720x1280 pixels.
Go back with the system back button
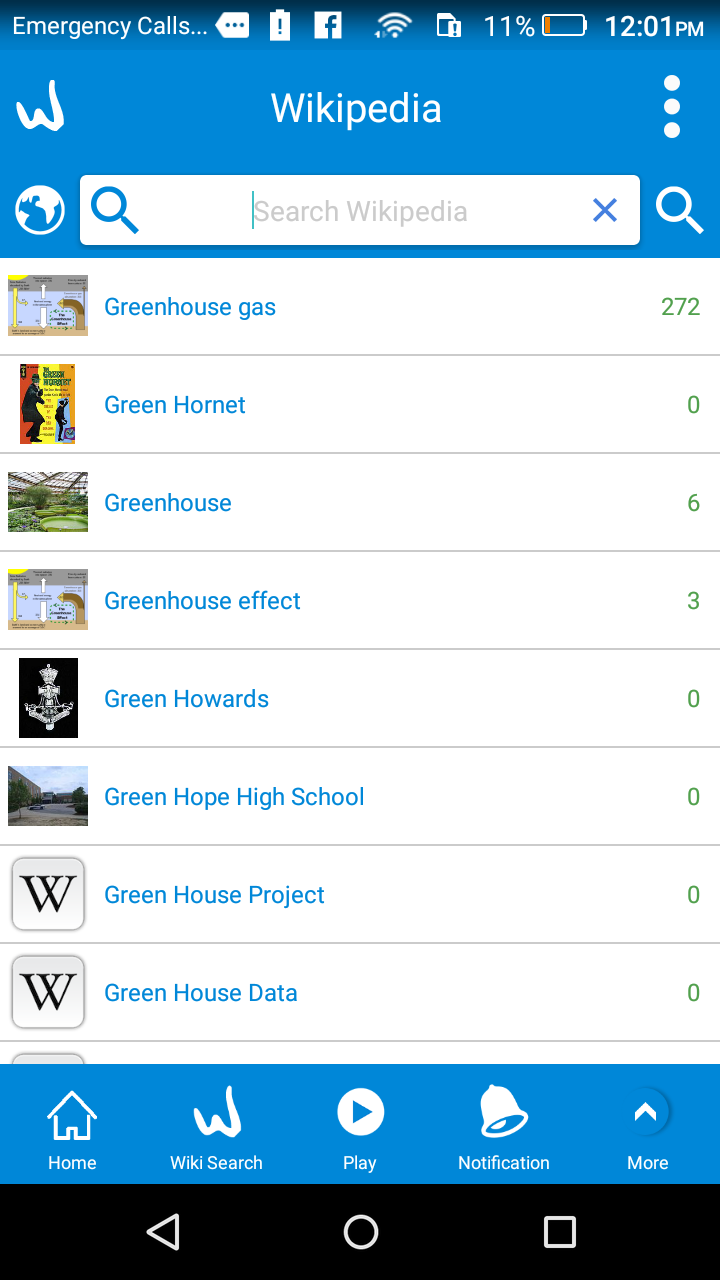coord(162,1232)
